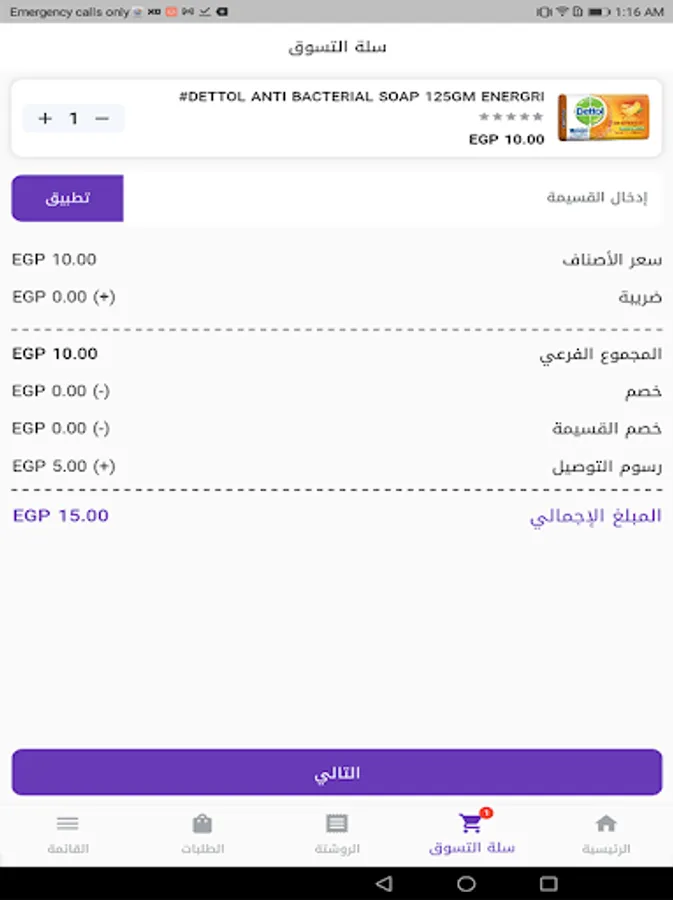Switch to the prescription tab (الروشتة)
This screenshot has height=900, width=673.
click(x=337, y=834)
